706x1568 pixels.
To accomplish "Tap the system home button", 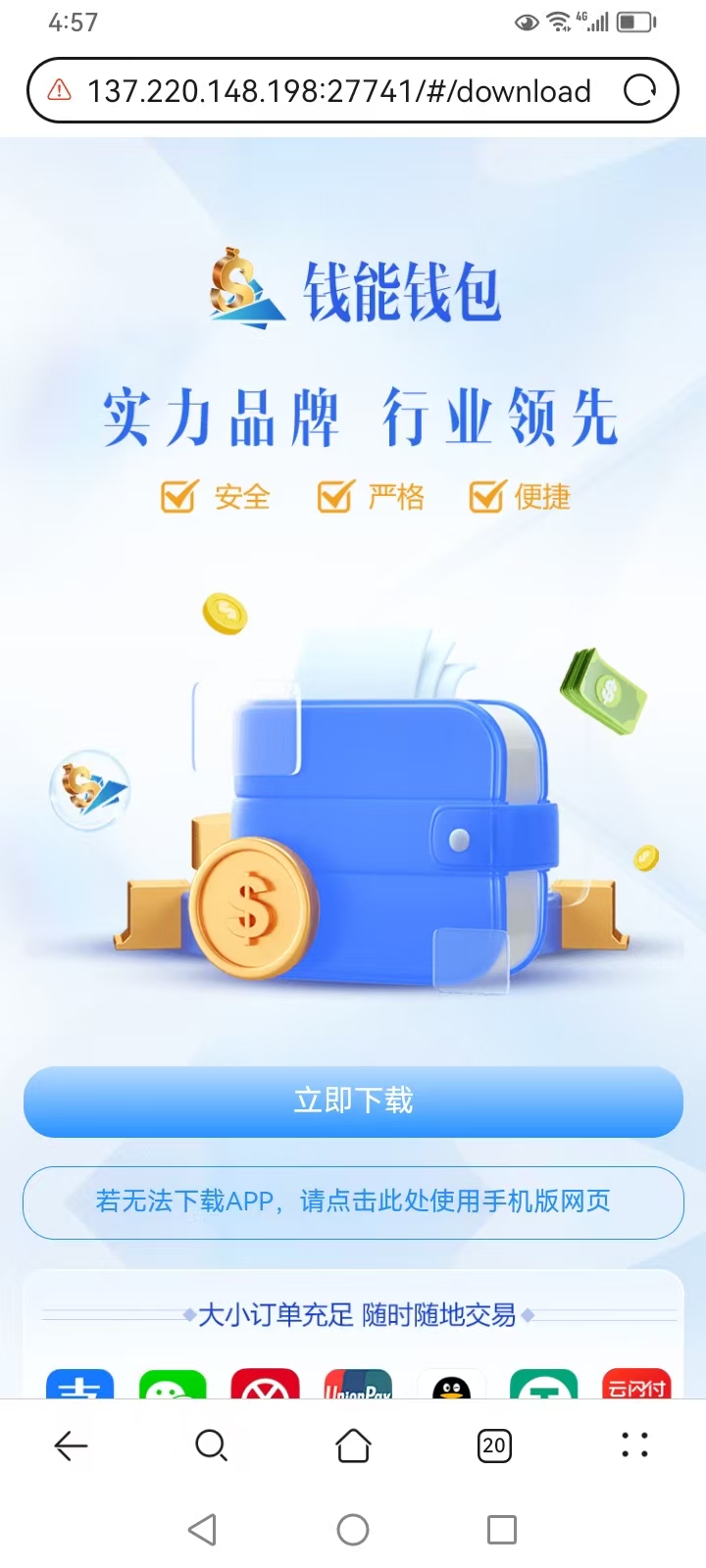I will point(353,1530).
